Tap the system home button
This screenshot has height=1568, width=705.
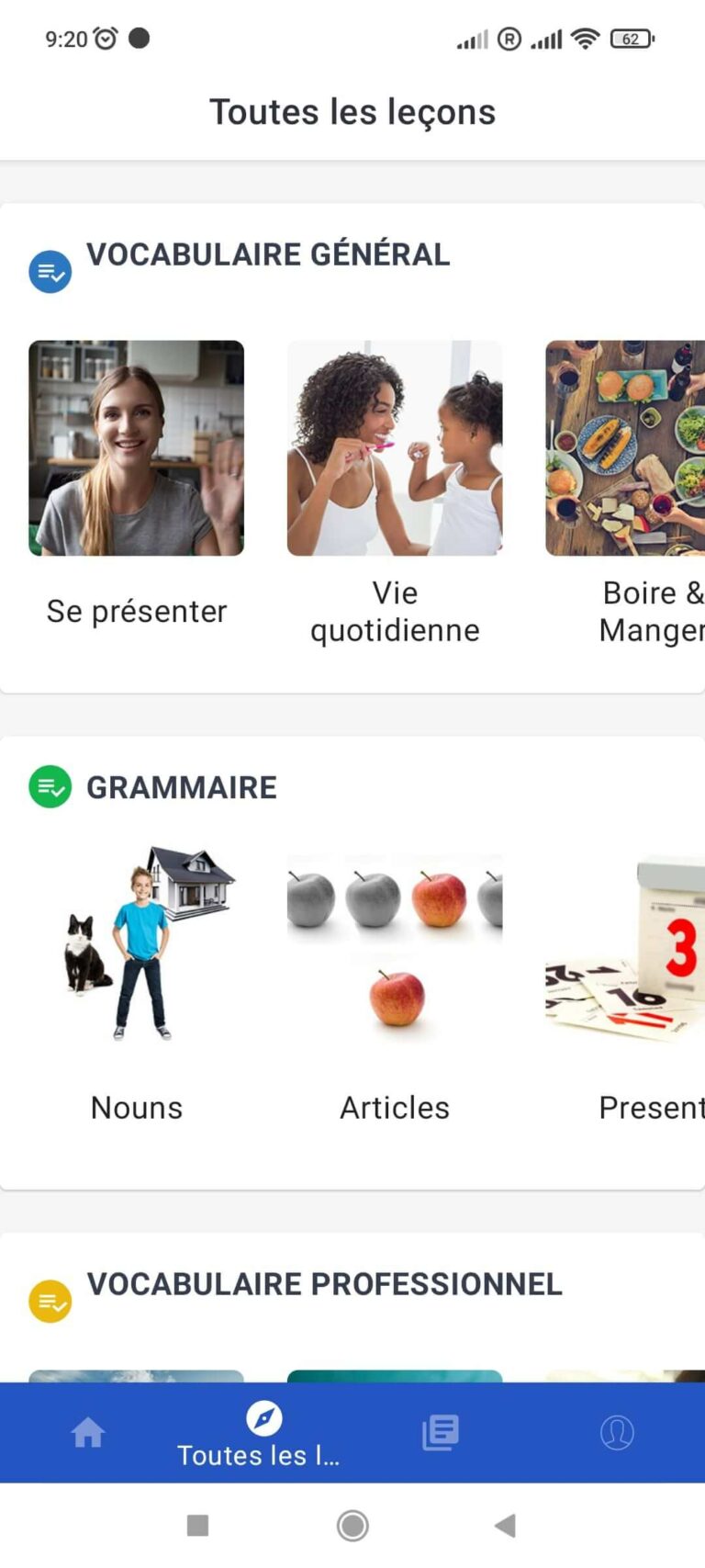coord(352,1526)
